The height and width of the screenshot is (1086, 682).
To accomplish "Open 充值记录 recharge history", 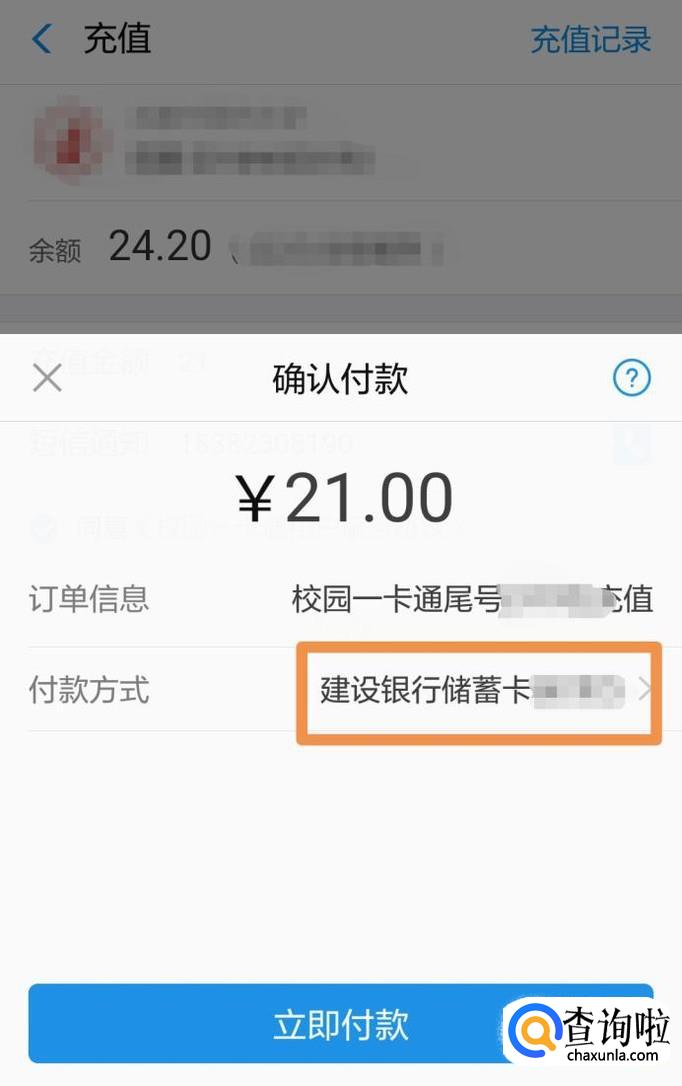I will (591, 39).
